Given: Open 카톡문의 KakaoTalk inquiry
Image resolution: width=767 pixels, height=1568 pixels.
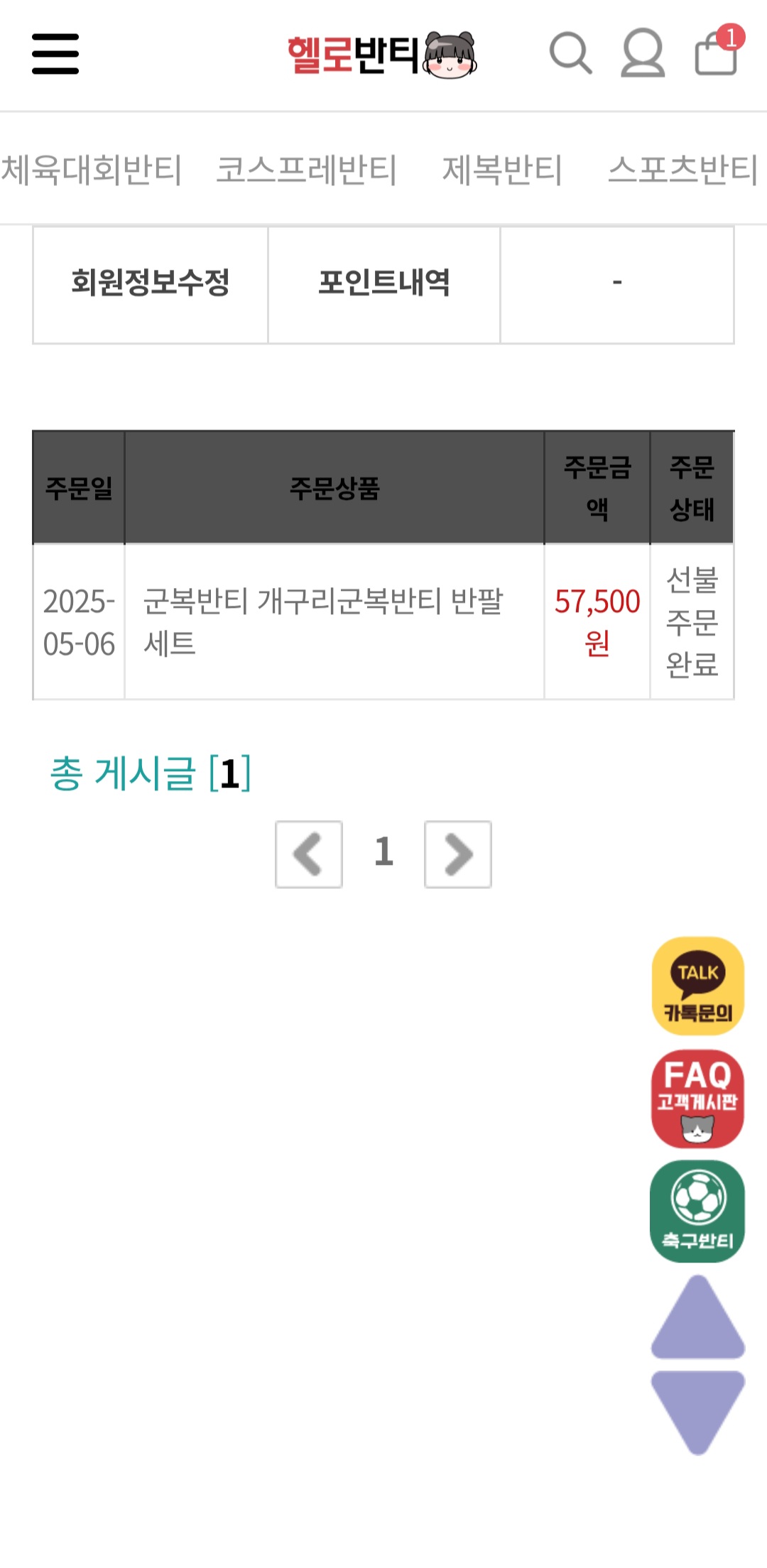Looking at the screenshot, I should tap(697, 986).
